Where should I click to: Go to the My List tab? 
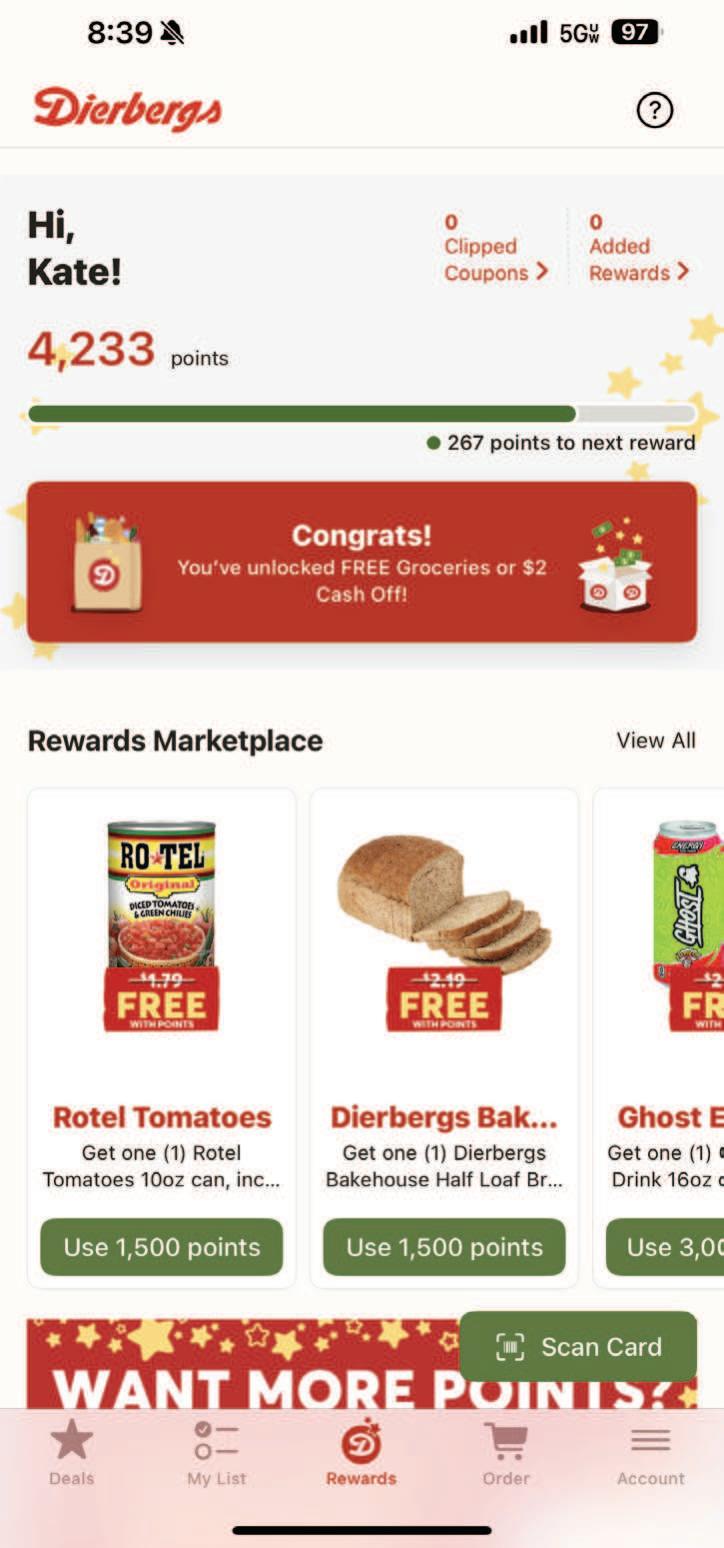[216, 1452]
